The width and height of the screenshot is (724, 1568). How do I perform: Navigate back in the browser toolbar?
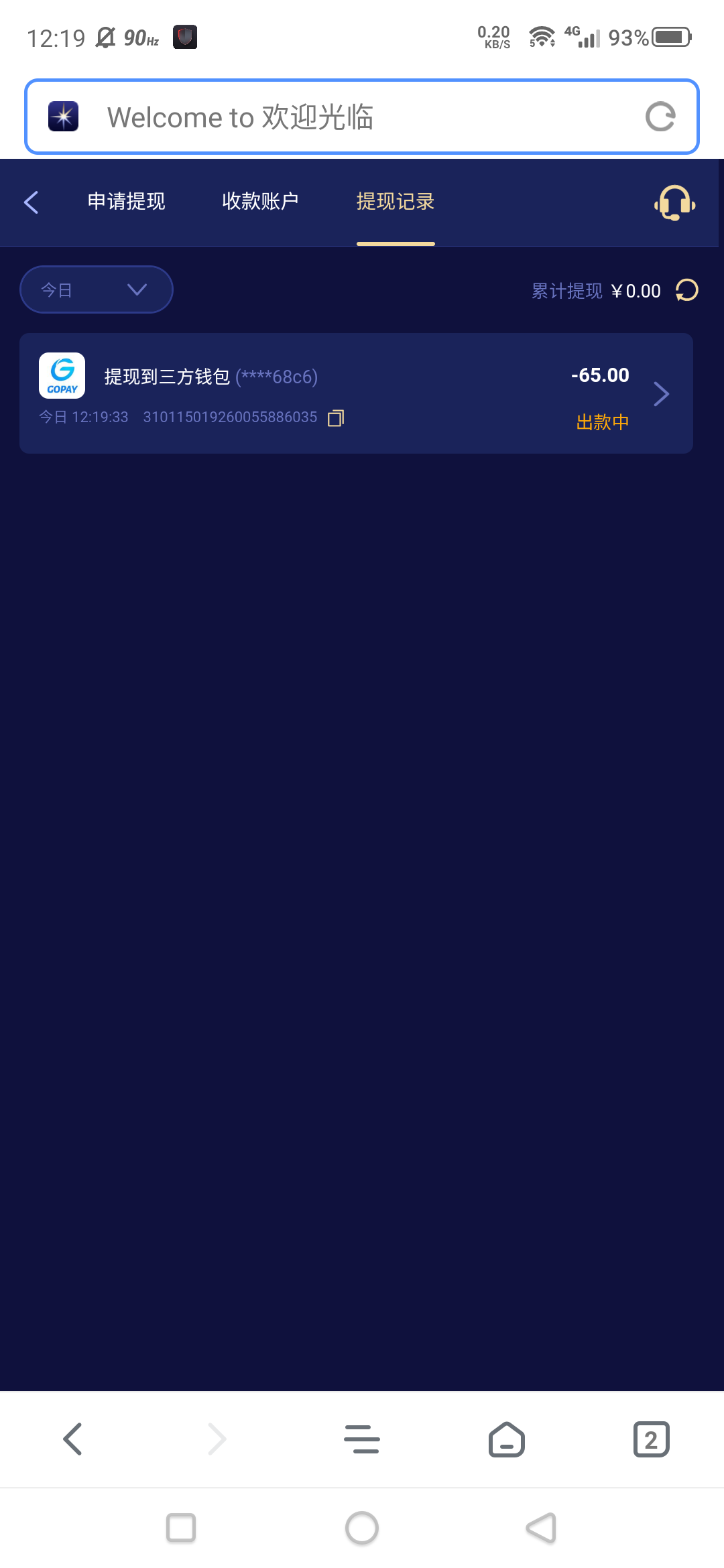point(72,1439)
